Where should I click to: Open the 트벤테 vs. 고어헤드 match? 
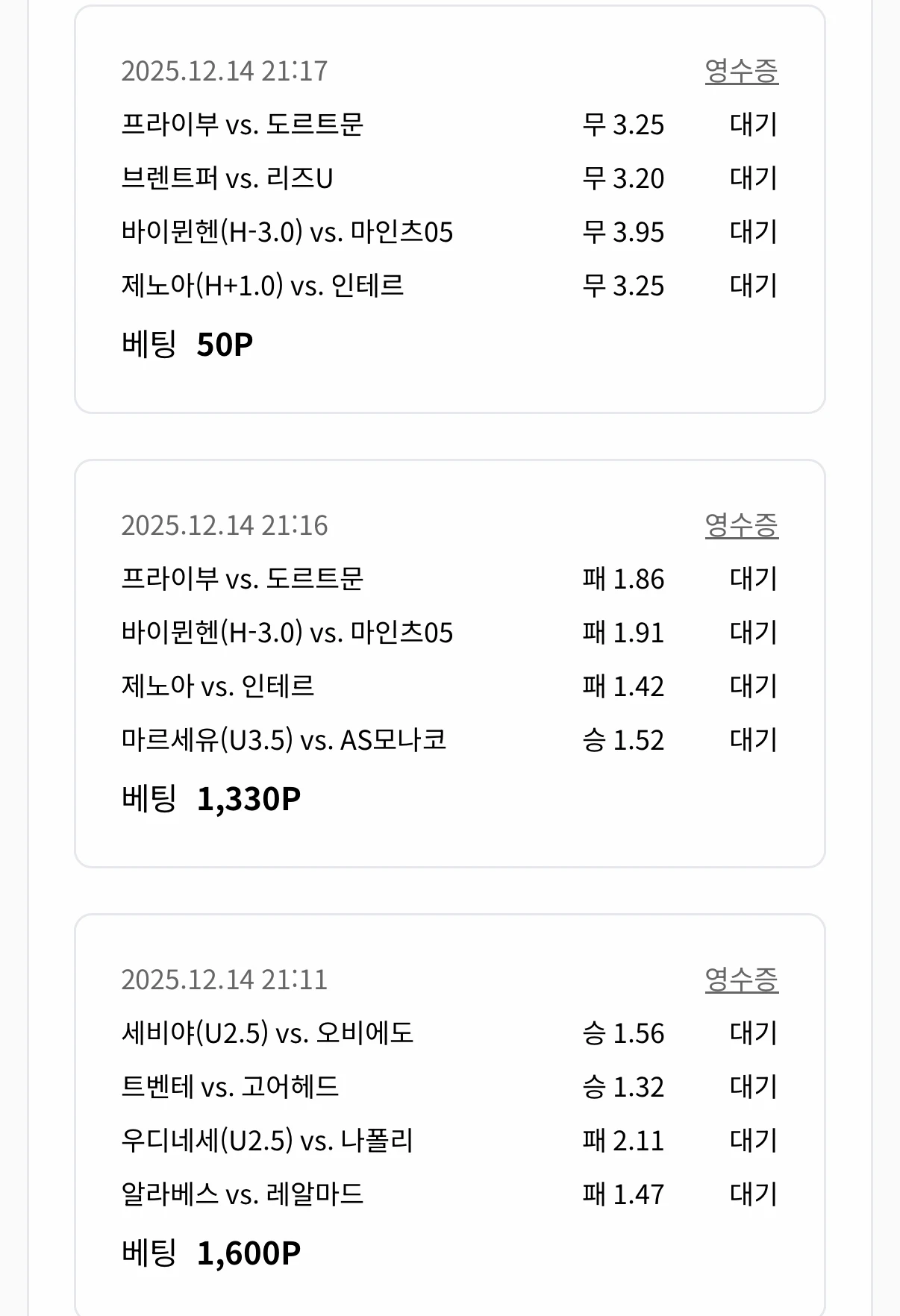[231, 1088]
